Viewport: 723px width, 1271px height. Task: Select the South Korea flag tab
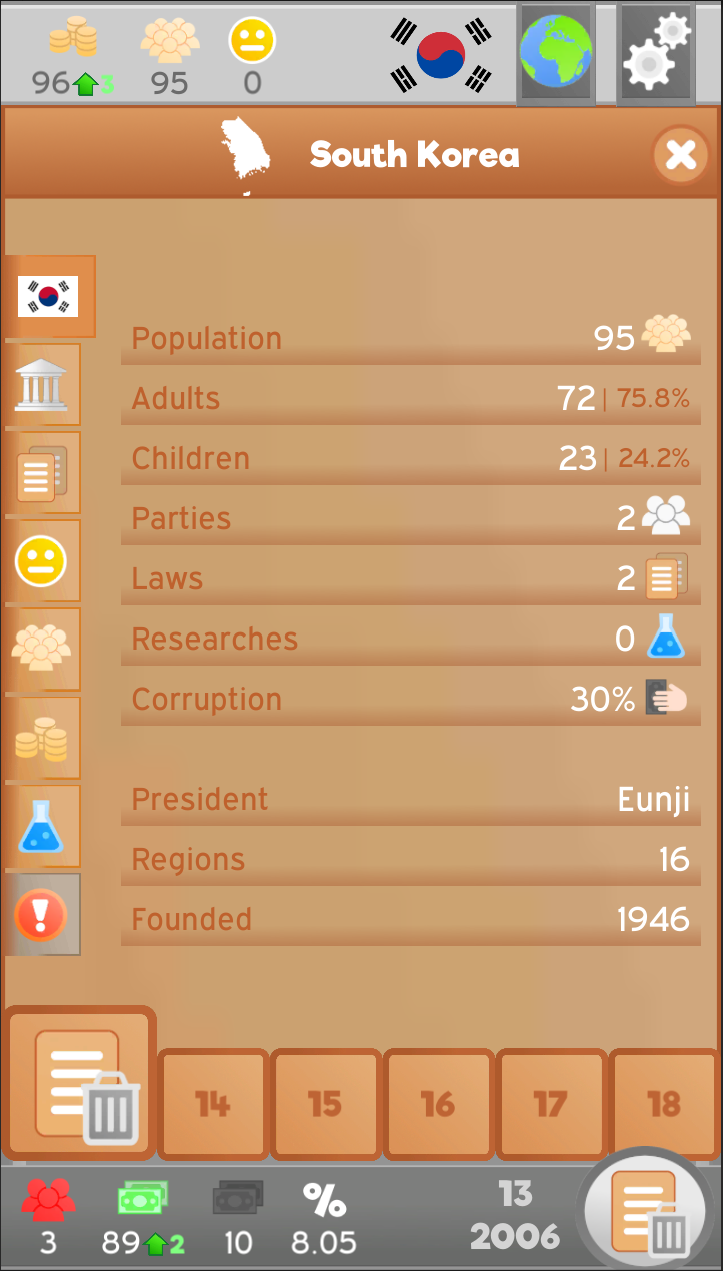(49, 296)
